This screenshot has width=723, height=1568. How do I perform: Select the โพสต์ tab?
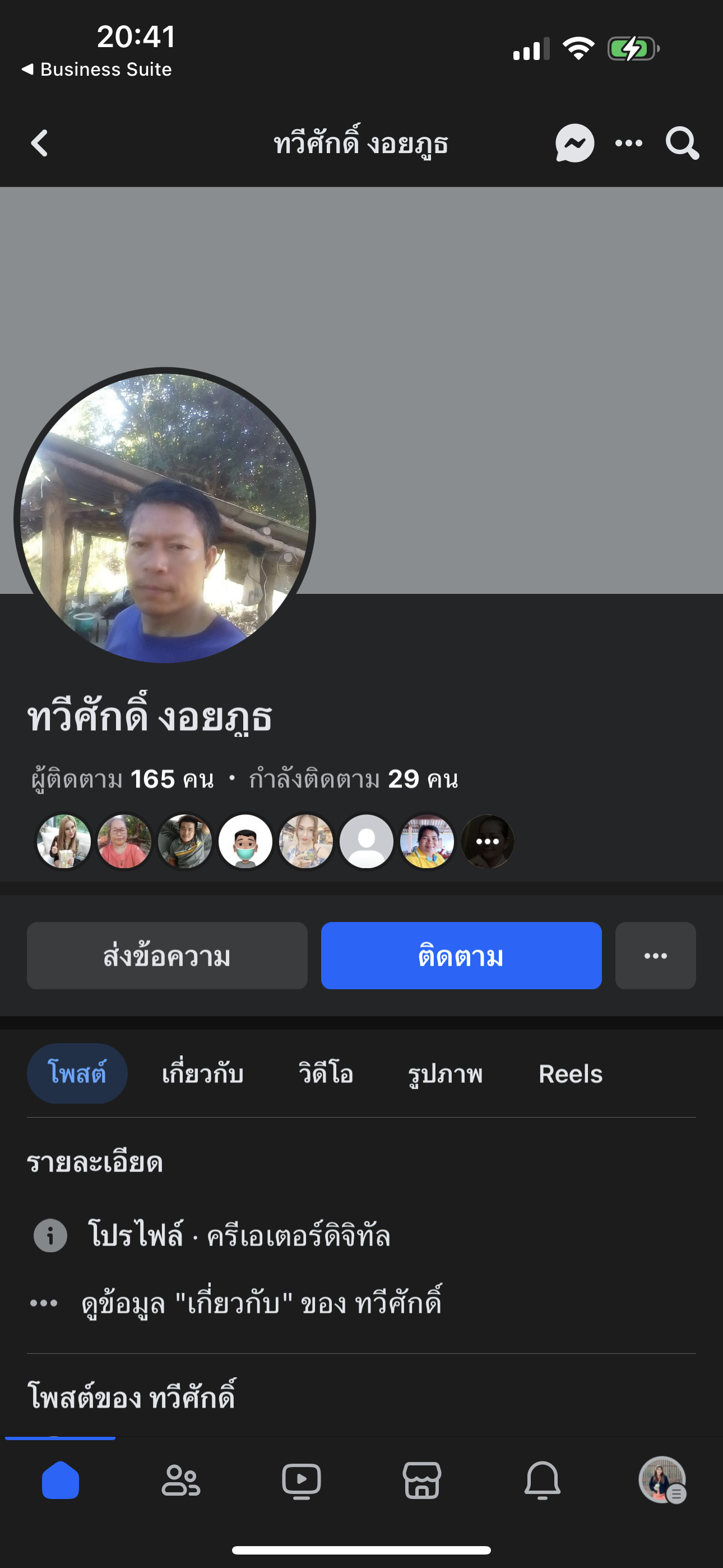pyautogui.click(x=77, y=1074)
